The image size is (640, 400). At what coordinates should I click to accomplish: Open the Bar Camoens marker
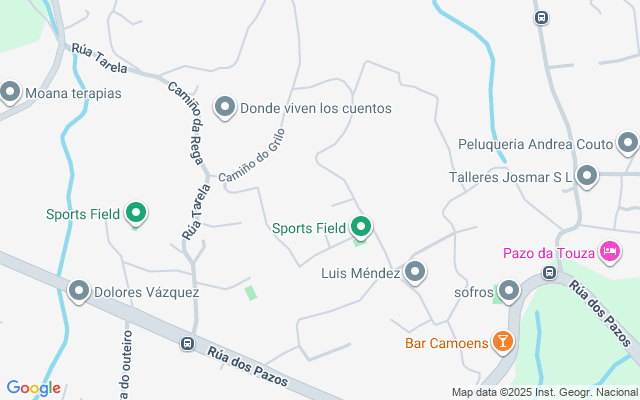tap(502, 342)
